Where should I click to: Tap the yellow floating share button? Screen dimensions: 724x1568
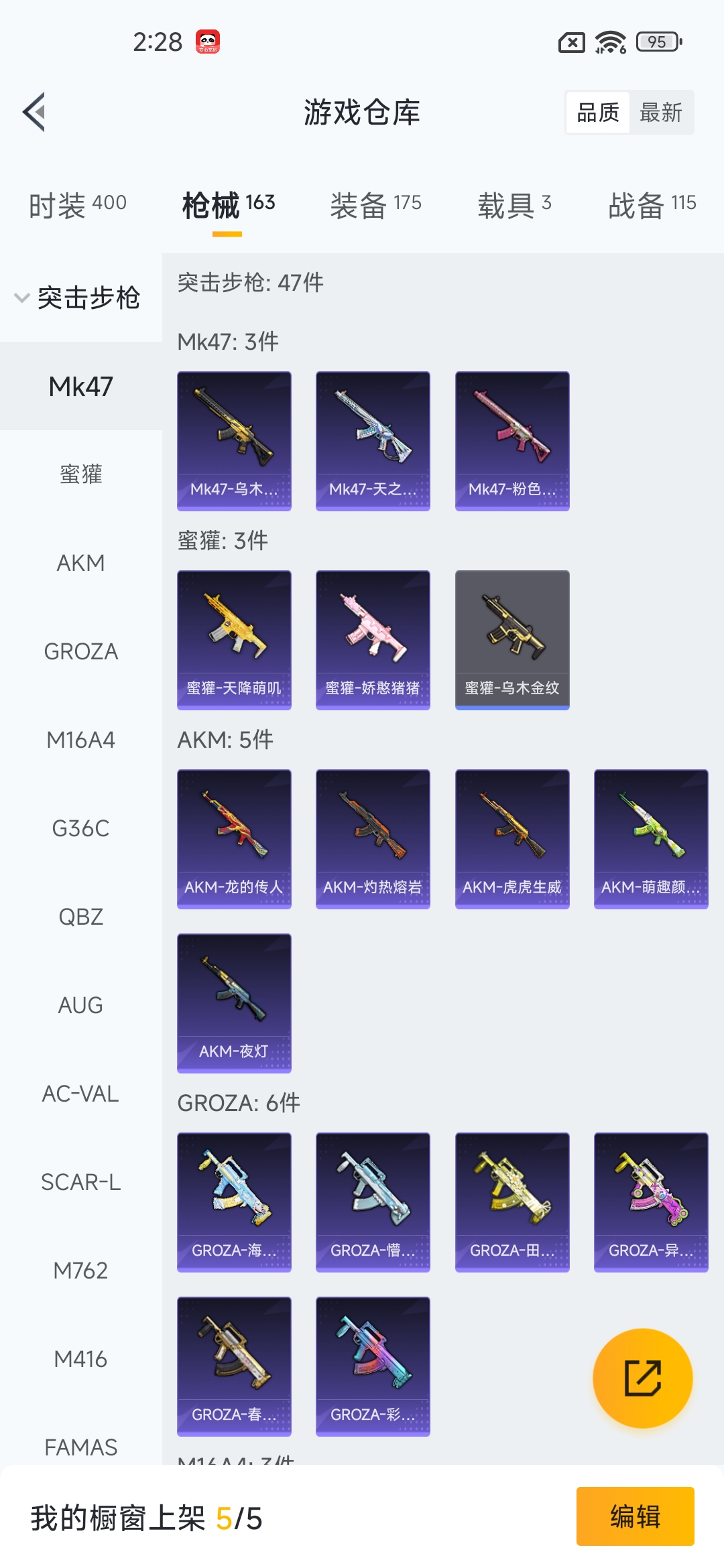(642, 1378)
